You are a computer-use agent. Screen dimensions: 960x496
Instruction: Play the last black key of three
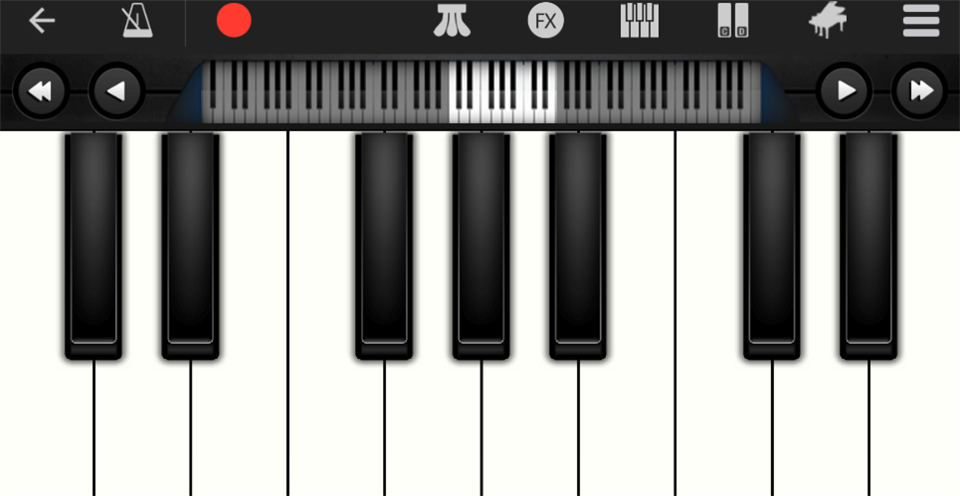(x=577, y=240)
